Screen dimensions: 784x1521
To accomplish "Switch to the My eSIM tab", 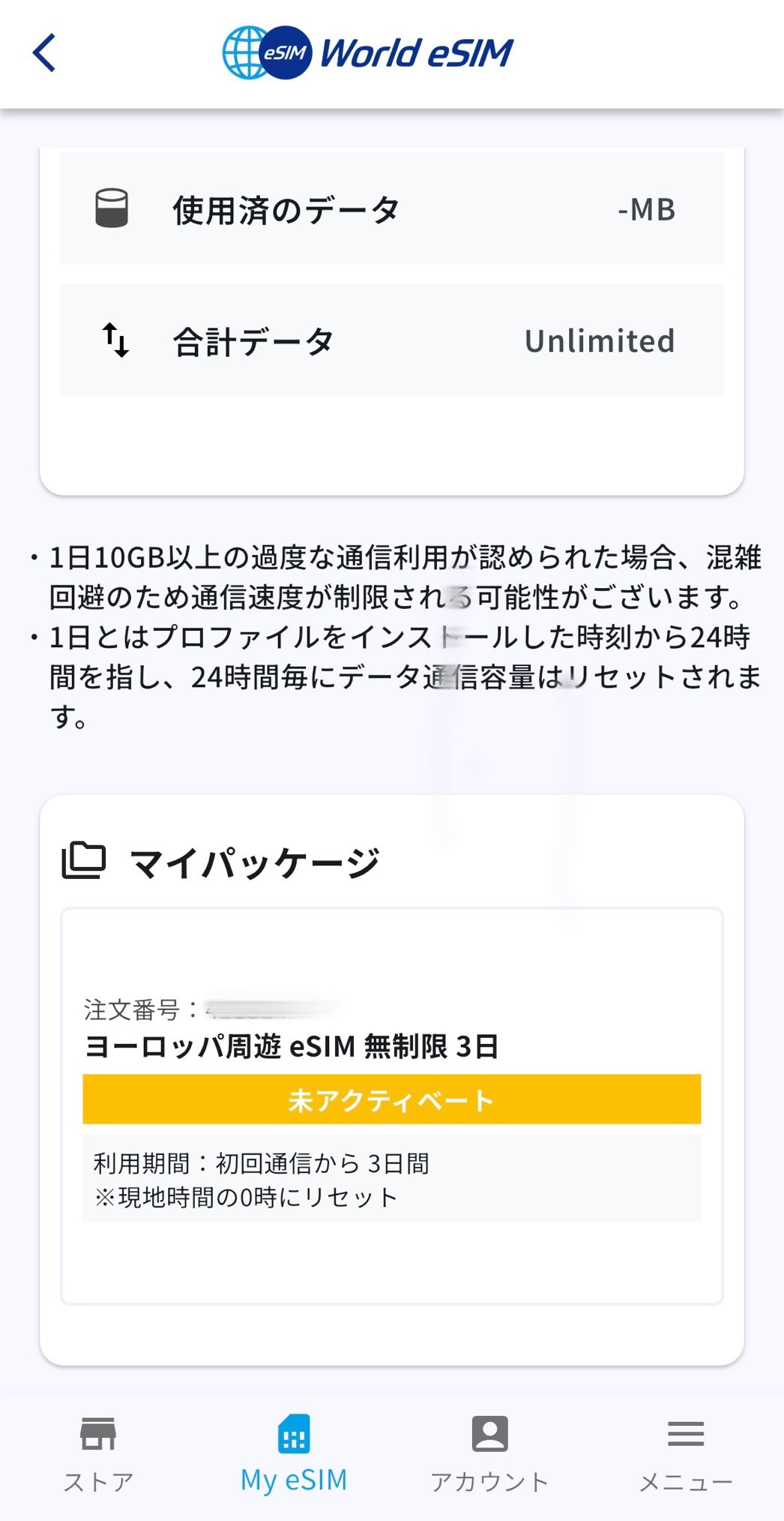I will (x=294, y=1453).
